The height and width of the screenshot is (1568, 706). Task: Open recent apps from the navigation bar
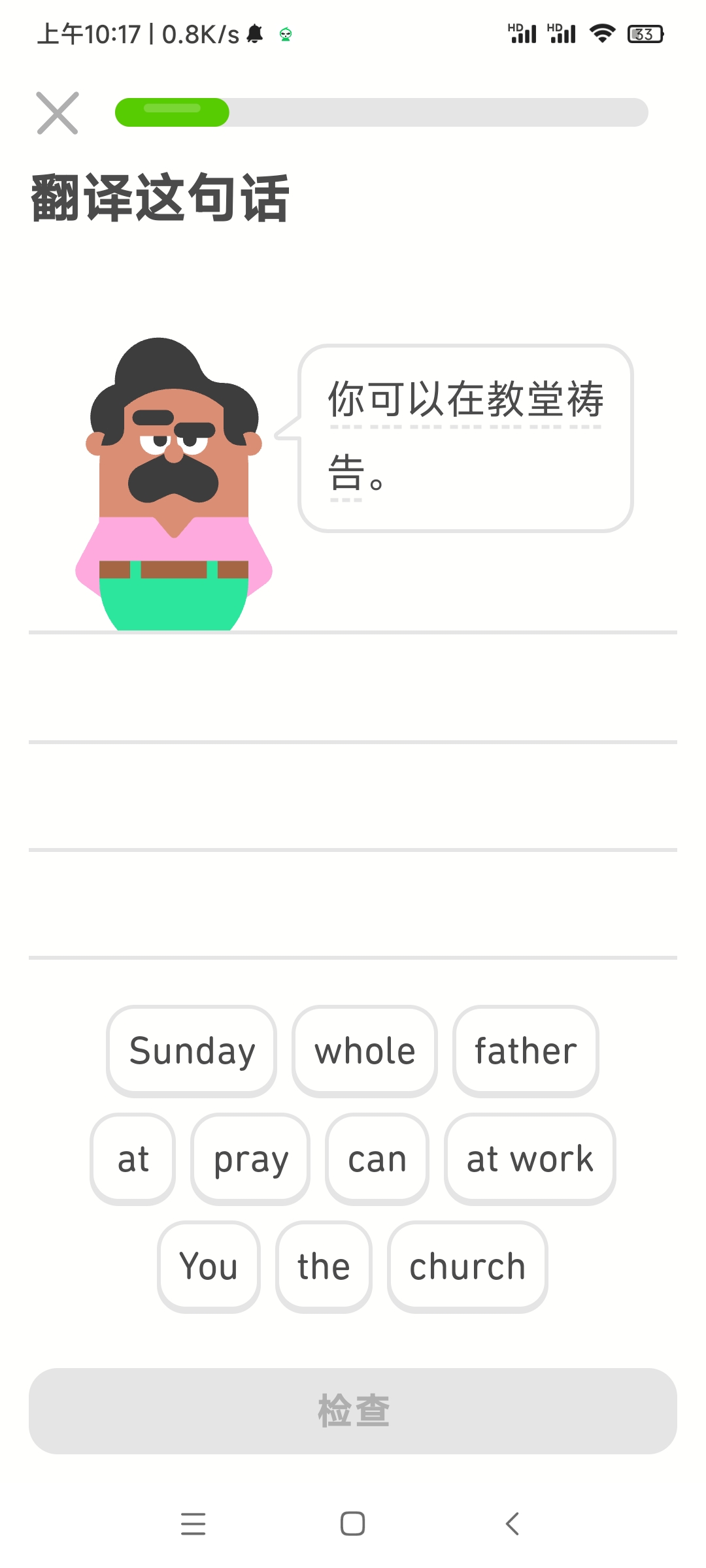click(x=193, y=1524)
